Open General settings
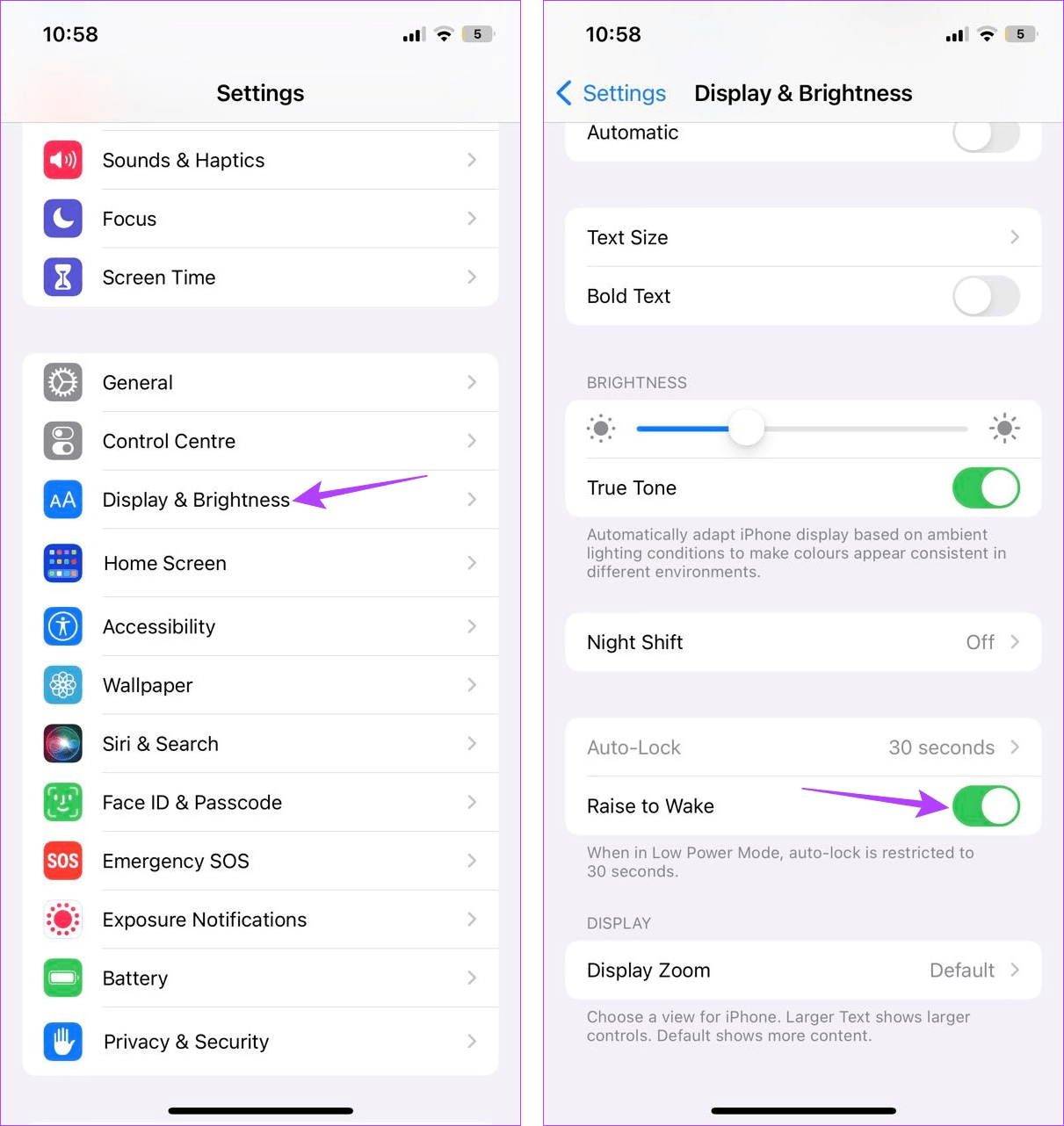Image resolution: width=1064 pixels, height=1126 pixels. 260,382
